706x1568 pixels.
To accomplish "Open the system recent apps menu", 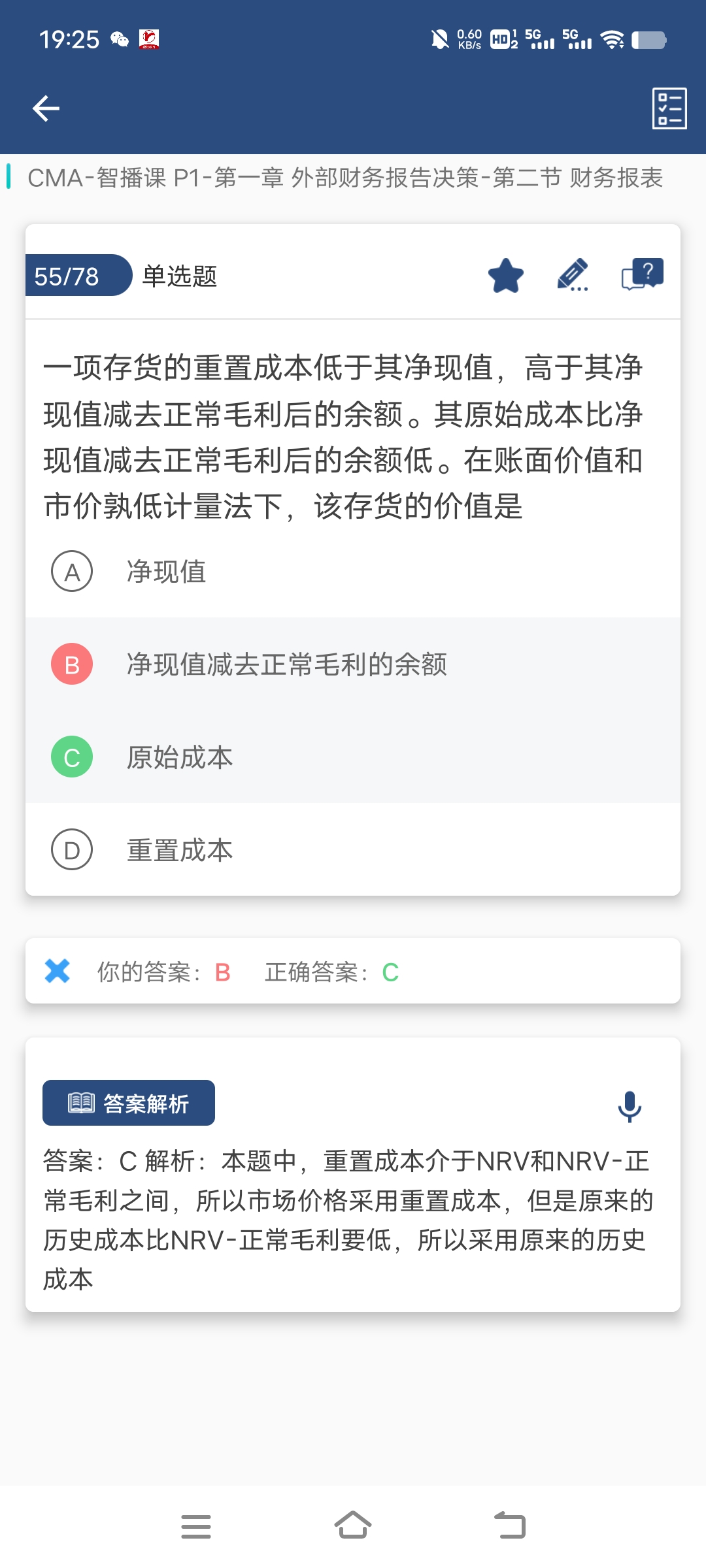I will click(196, 1526).
